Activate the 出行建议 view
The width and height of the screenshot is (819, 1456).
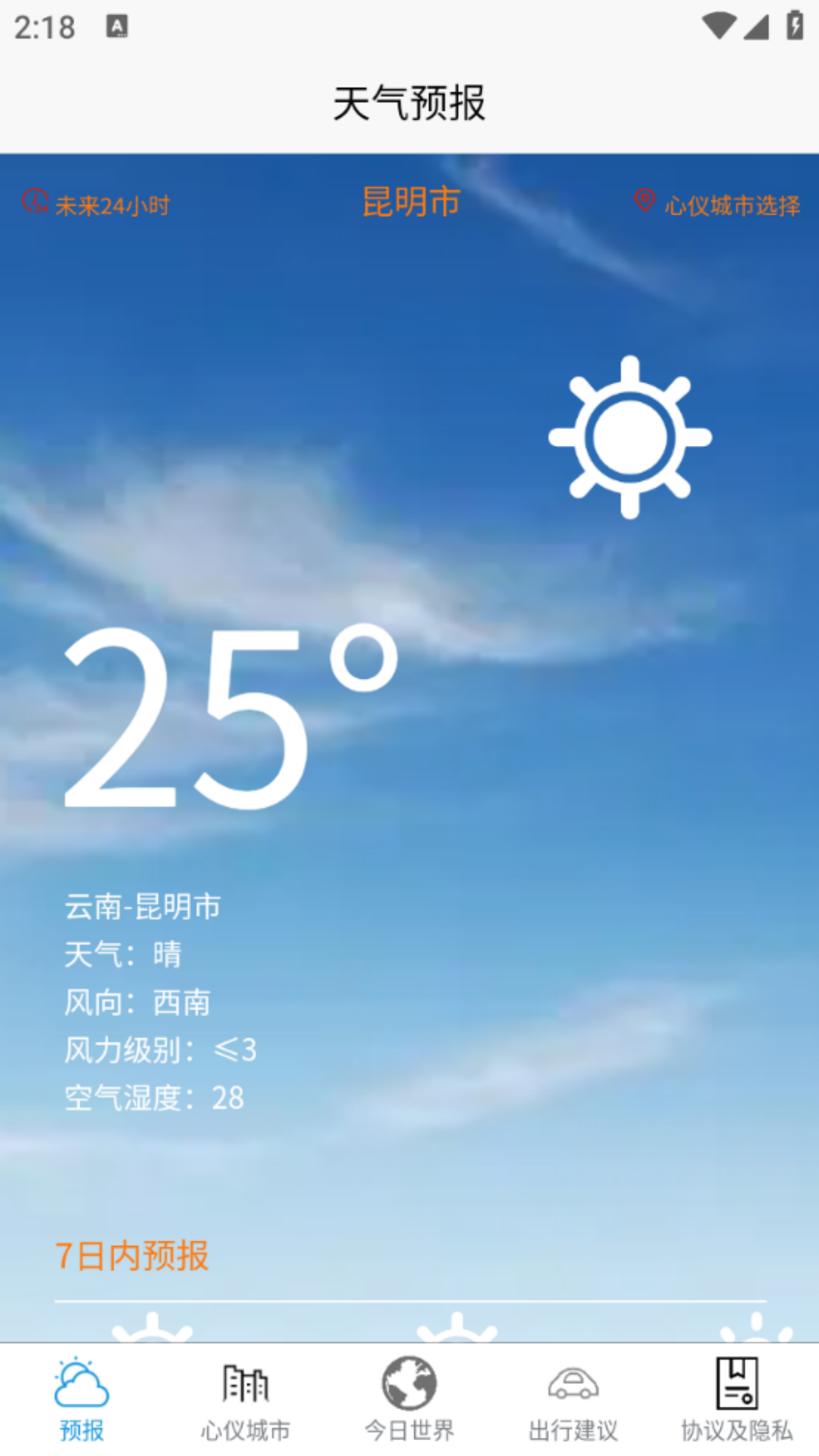click(x=574, y=1403)
